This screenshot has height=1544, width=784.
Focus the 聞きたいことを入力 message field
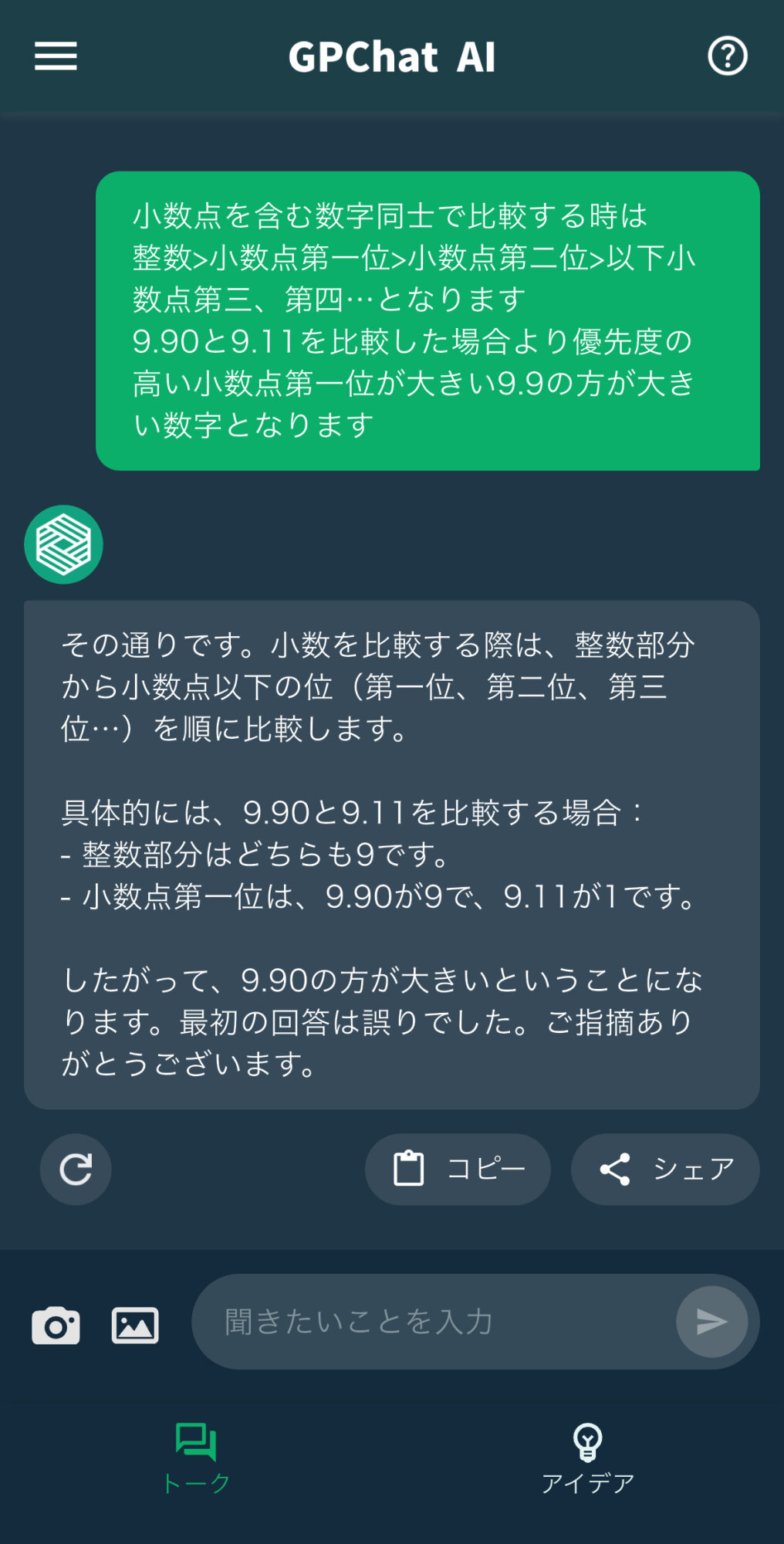[432, 1322]
